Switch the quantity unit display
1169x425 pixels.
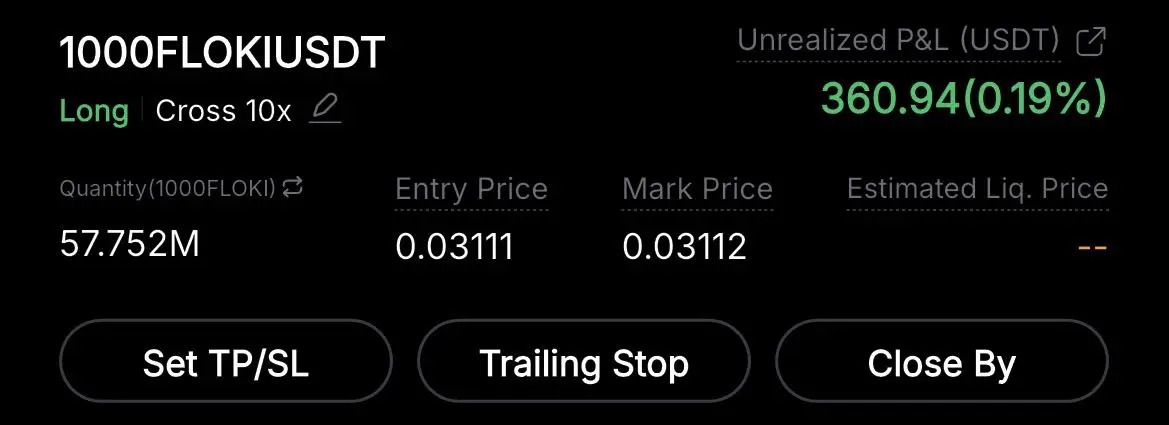pos(293,187)
